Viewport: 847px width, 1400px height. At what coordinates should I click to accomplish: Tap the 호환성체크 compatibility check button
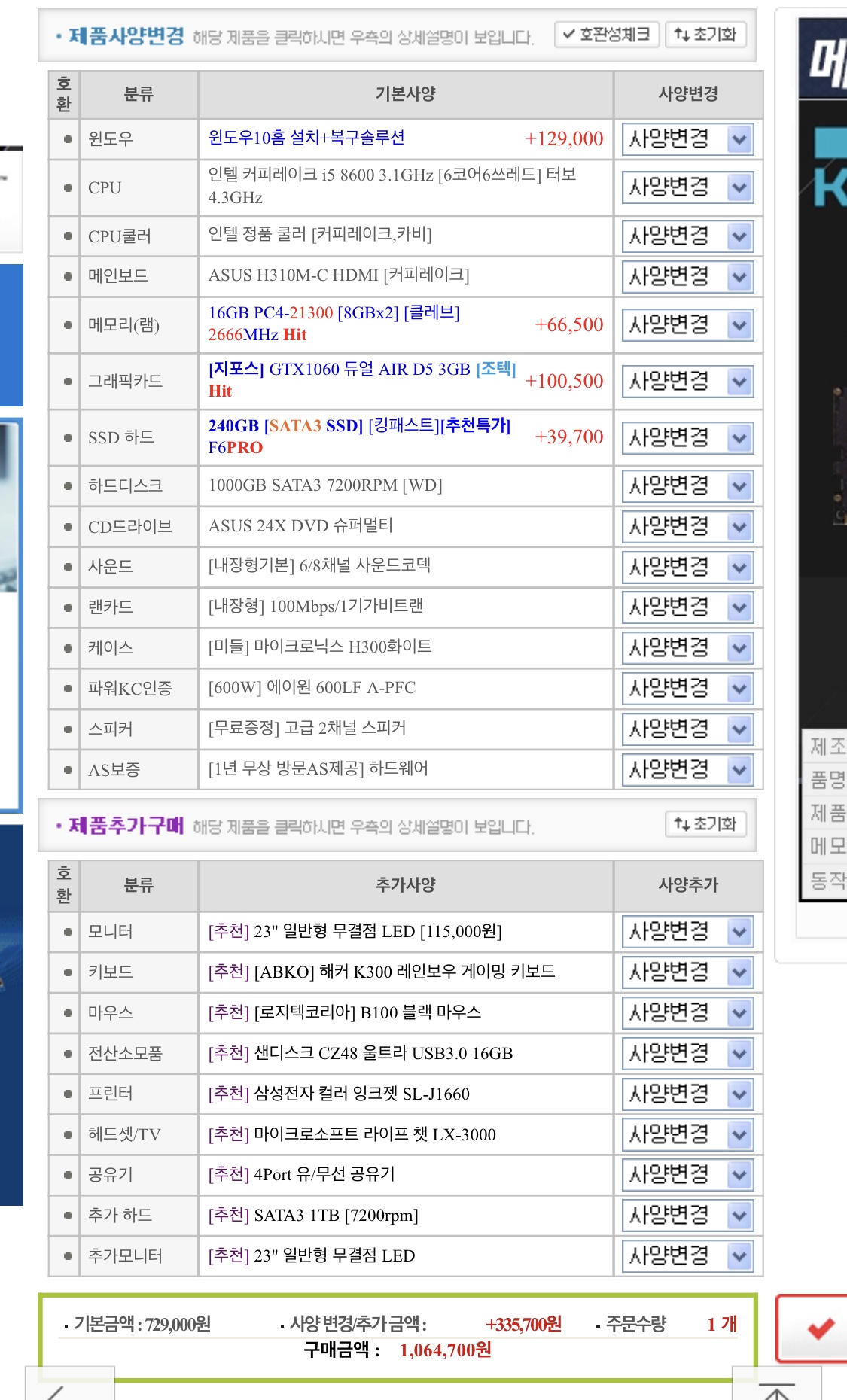point(607,35)
